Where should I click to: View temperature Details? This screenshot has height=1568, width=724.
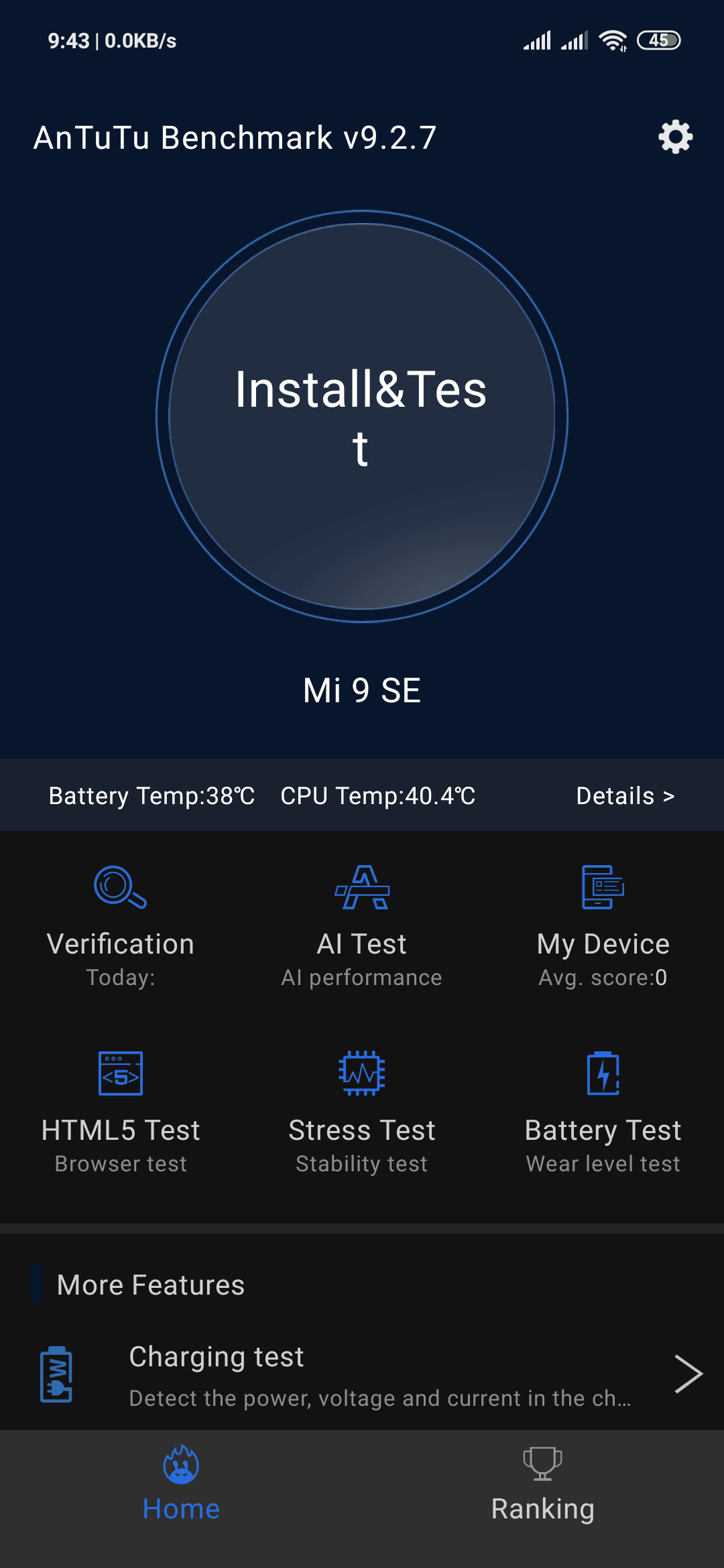625,796
